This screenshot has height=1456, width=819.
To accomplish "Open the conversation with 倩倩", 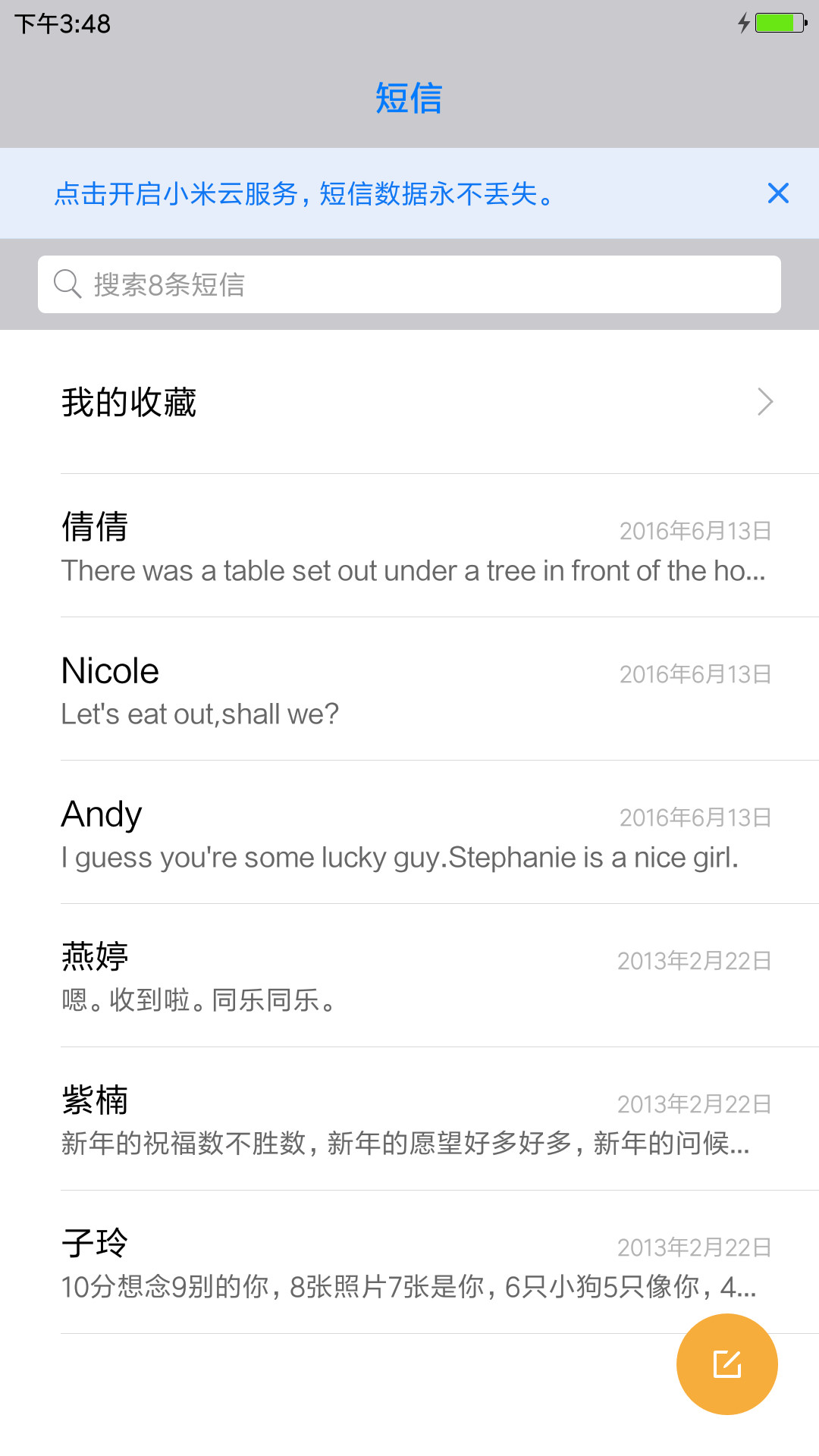I will click(x=409, y=546).
